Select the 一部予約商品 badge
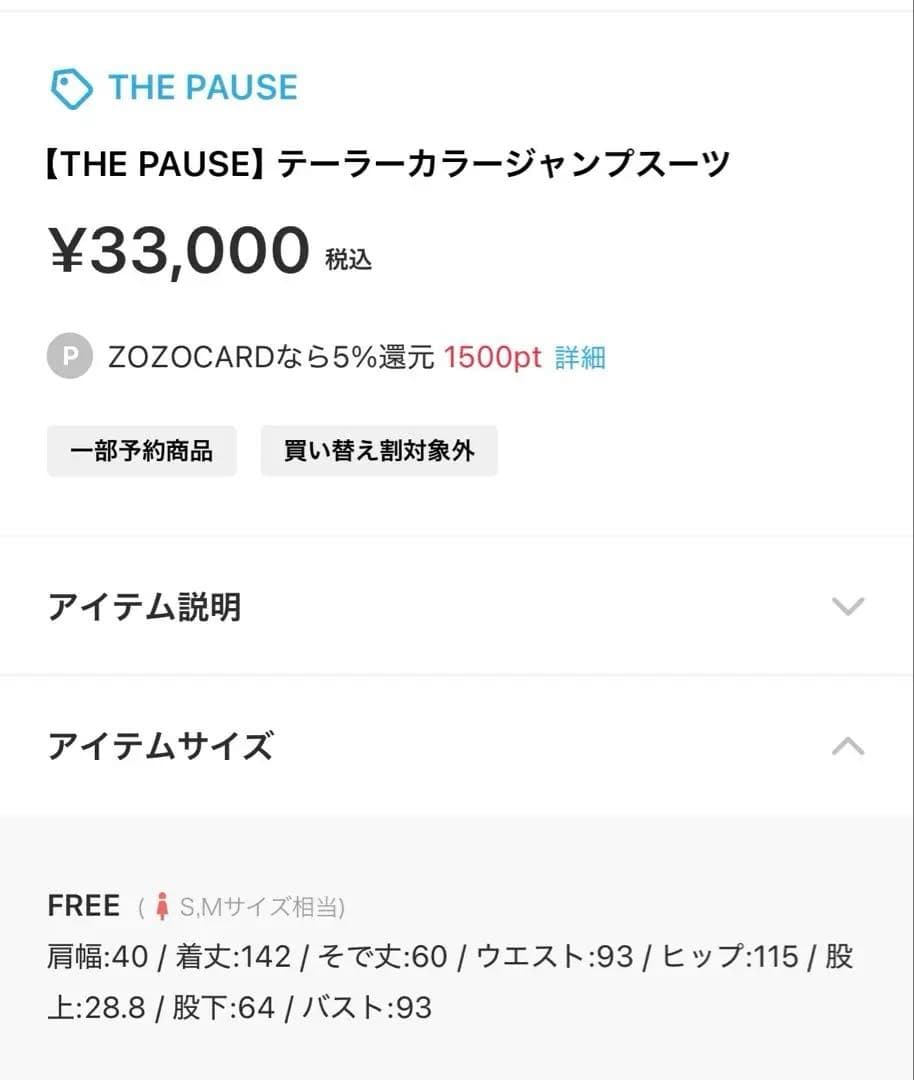The image size is (914, 1080). click(141, 451)
